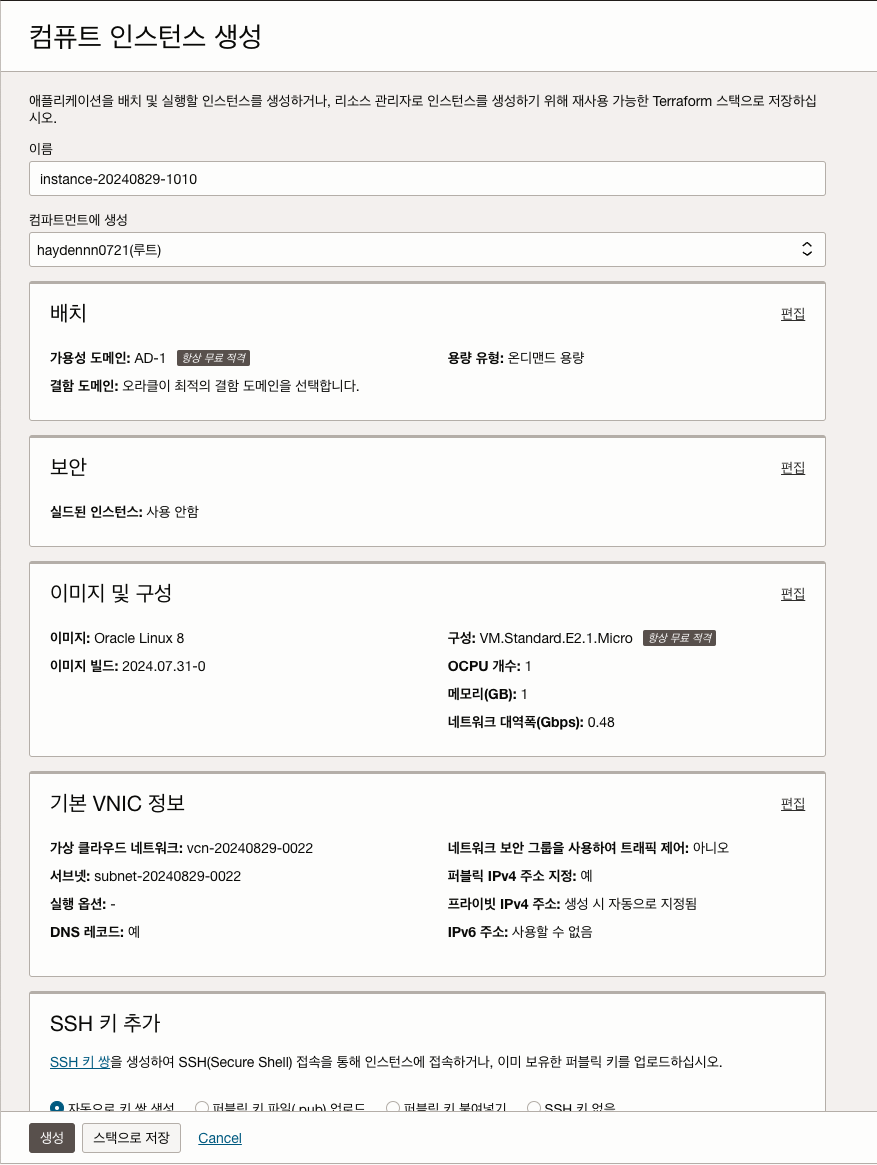Save as stack with 스택으로 저장
This screenshot has height=1165, width=877.
click(x=131, y=1138)
